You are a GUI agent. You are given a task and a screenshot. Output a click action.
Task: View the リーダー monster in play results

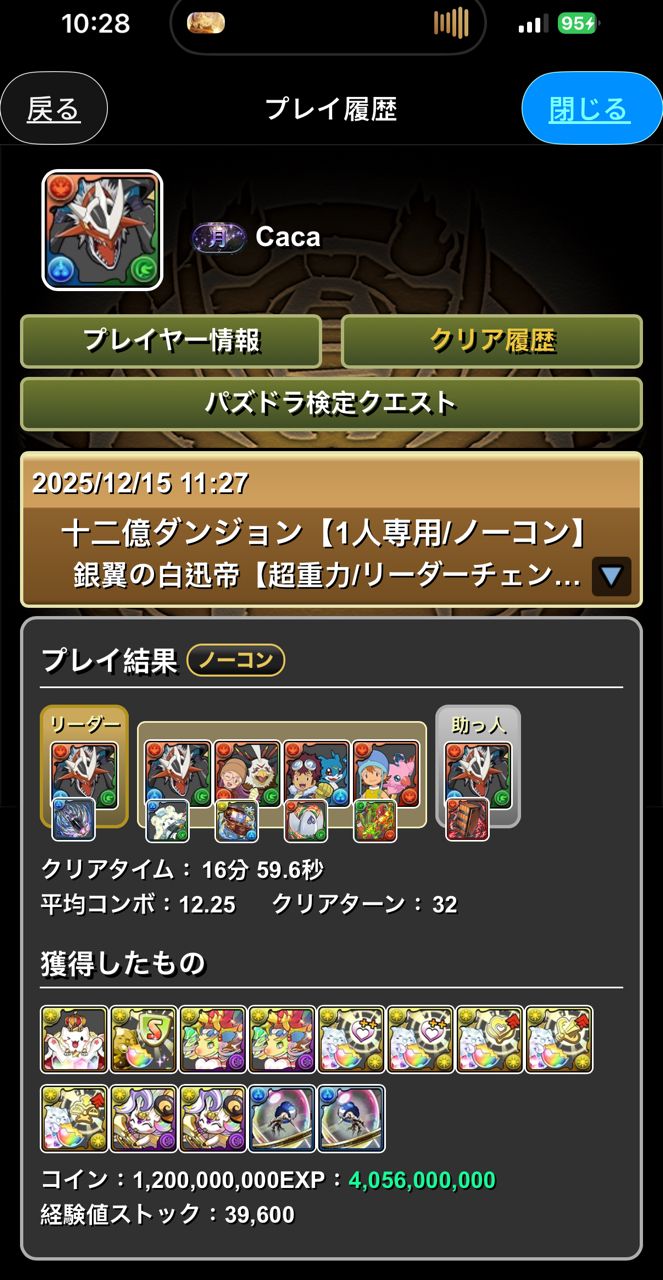[84, 768]
